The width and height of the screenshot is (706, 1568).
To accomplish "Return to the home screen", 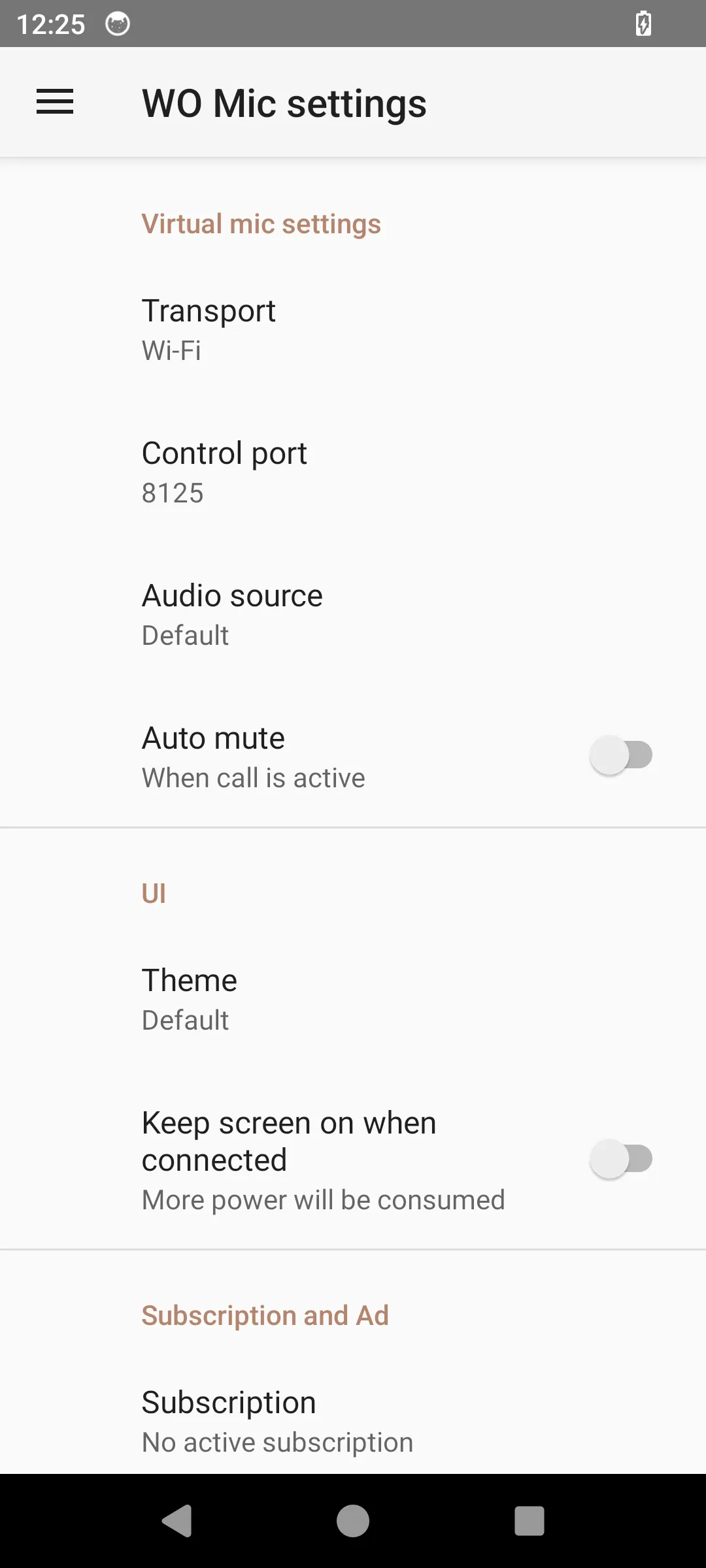I will click(353, 1521).
